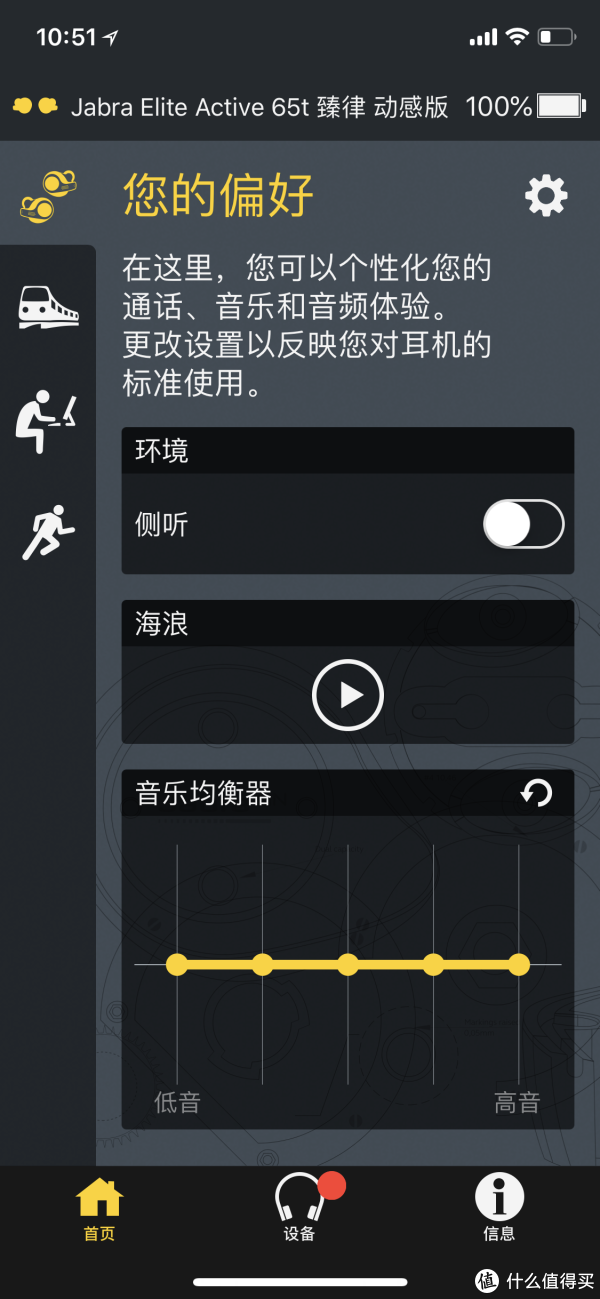Viewport: 600px width, 1299px height.
Task: Tap the 高音 equalizer band point
Action: [x=518, y=964]
